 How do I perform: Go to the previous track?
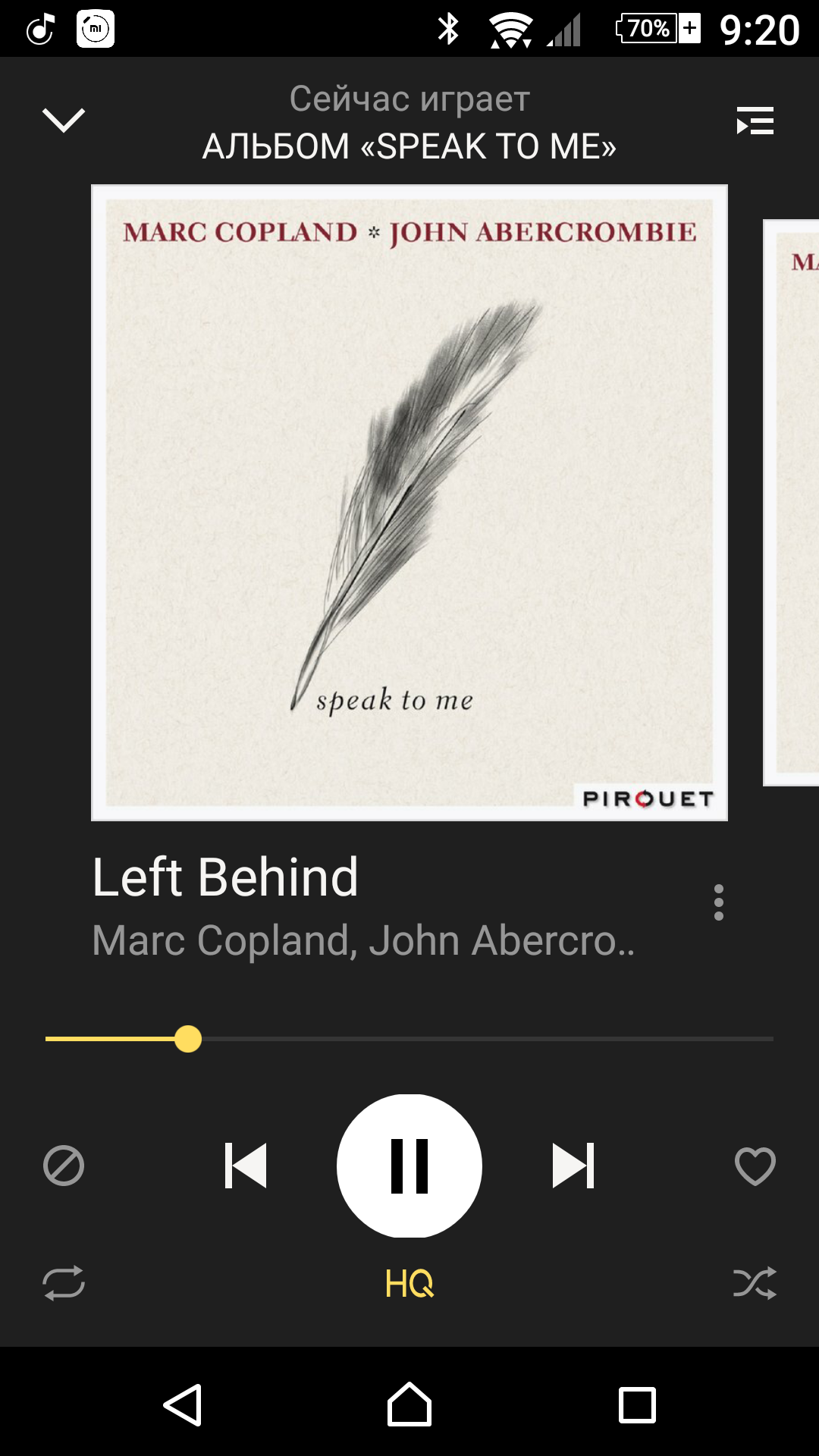(x=246, y=1166)
